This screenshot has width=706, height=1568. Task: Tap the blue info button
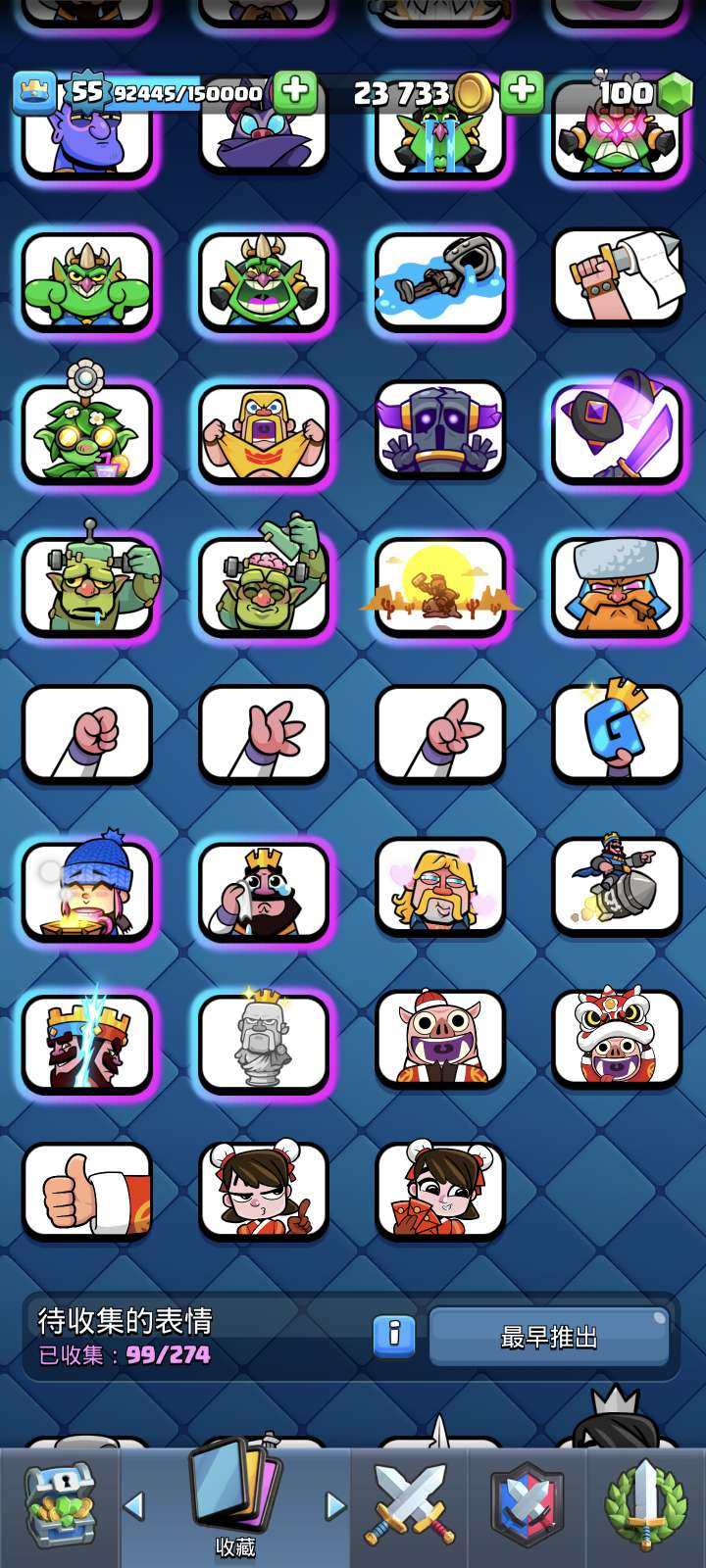(x=393, y=1336)
